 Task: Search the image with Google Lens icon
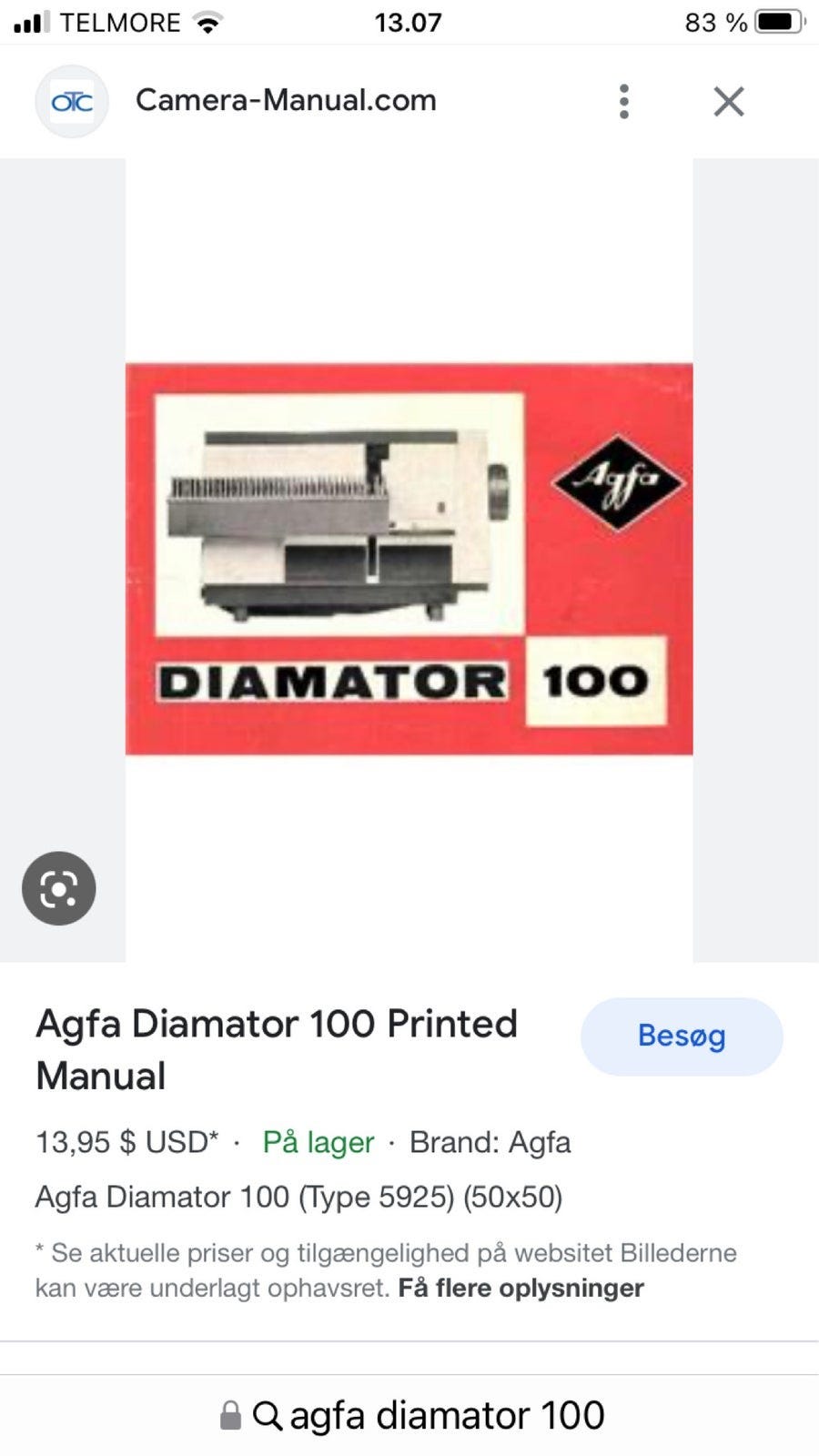tap(59, 888)
